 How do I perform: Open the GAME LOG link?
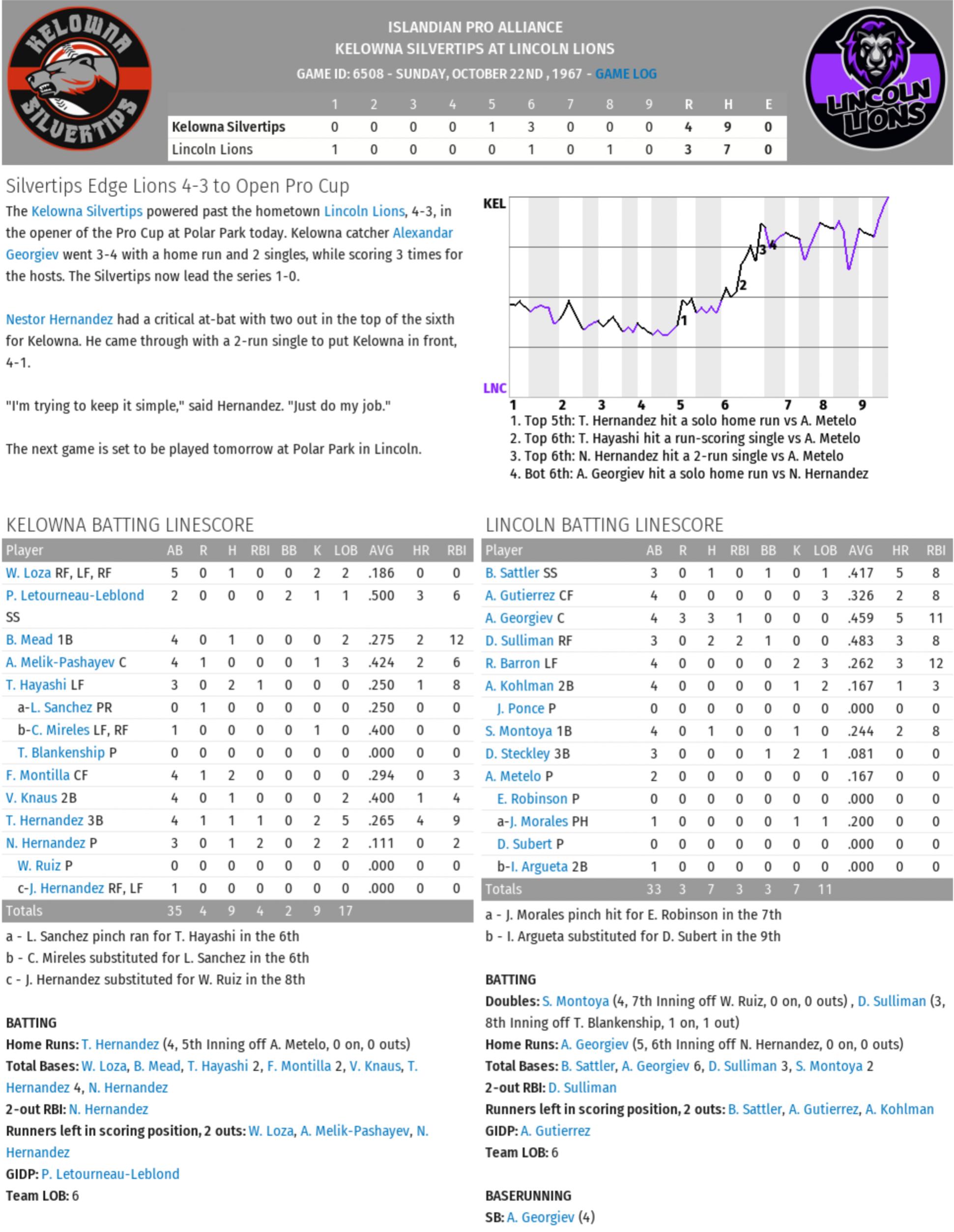626,74
